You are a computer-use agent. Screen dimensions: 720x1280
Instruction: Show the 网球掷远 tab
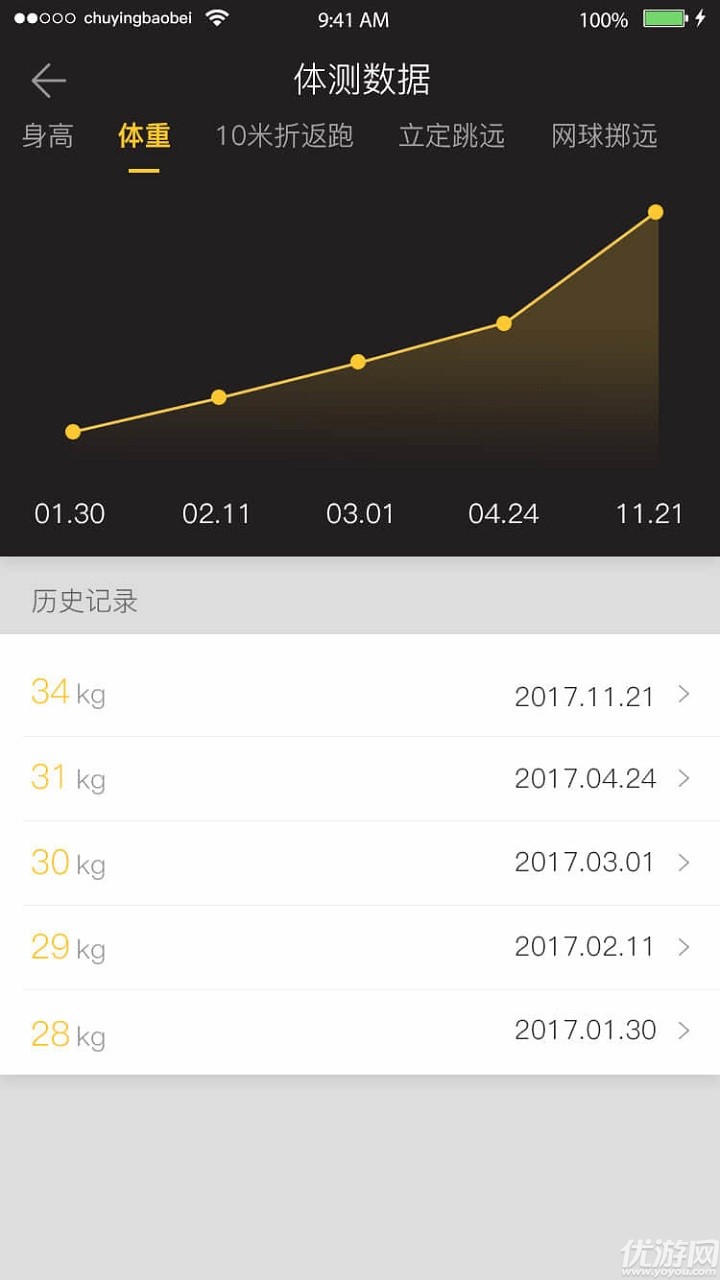[604, 136]
